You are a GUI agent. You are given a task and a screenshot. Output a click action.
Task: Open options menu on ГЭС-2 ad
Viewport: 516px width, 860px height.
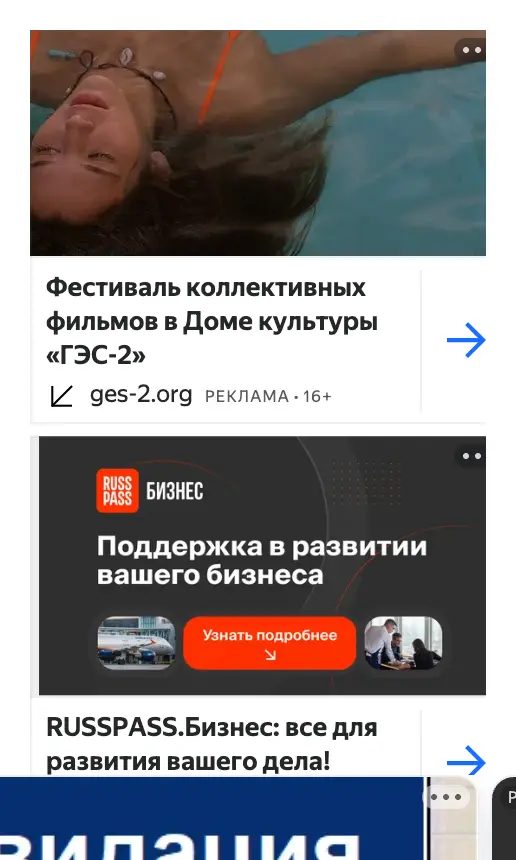click(x=470, y=50)
